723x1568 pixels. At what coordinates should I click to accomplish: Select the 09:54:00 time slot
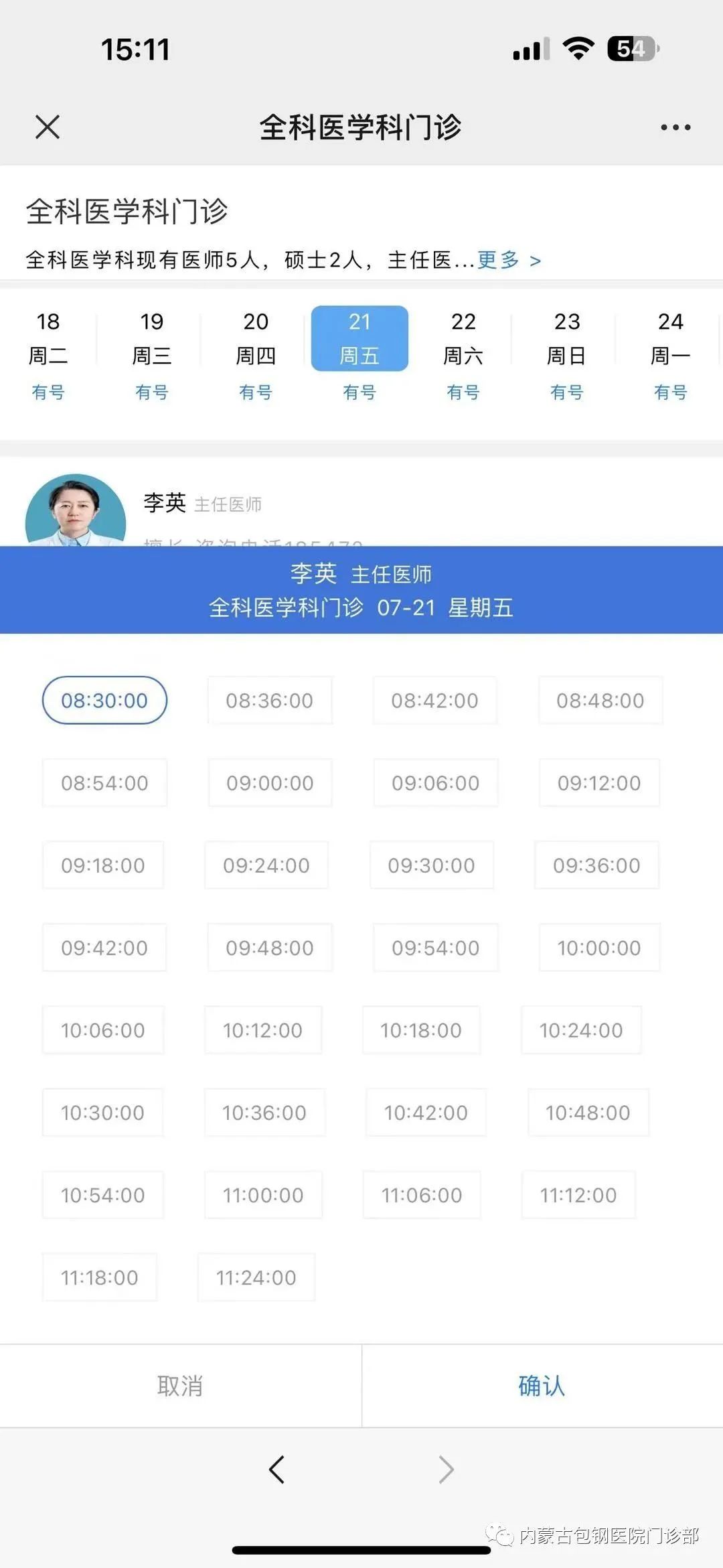(x=435, y=948)
